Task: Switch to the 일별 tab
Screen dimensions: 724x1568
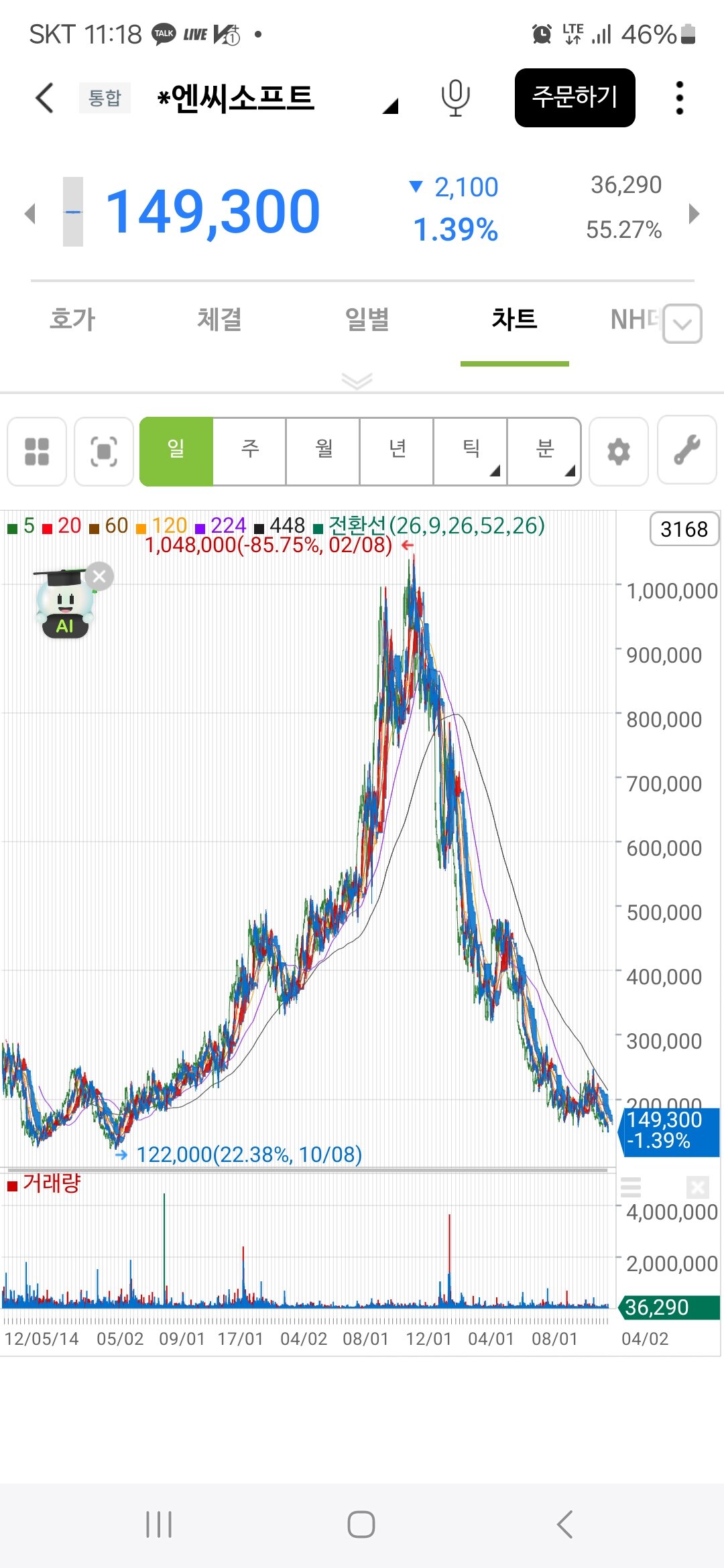Action: tap(367, 319)
